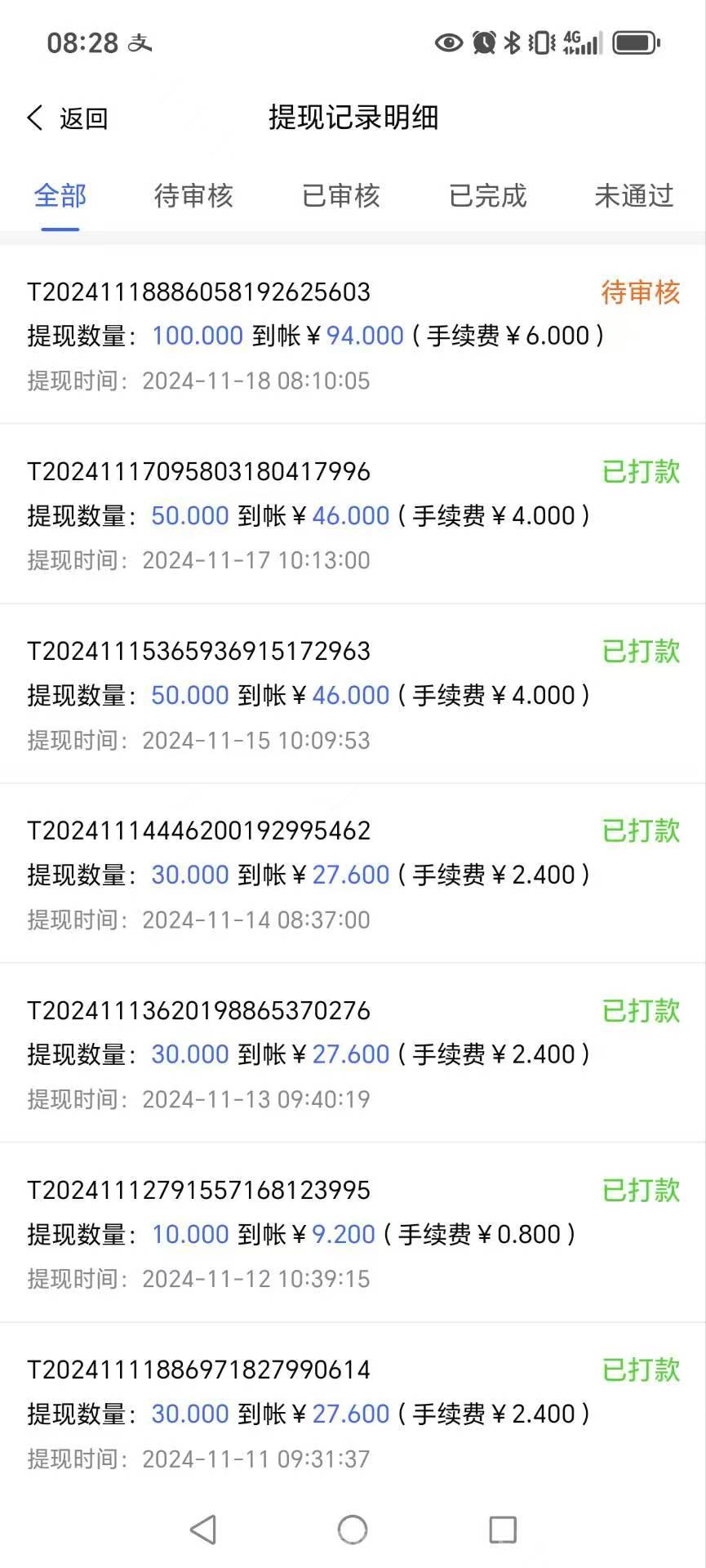Open recent apps from the navigation bar
Viewport: 706px width, 1568px height.
(x=503, y=1530)
